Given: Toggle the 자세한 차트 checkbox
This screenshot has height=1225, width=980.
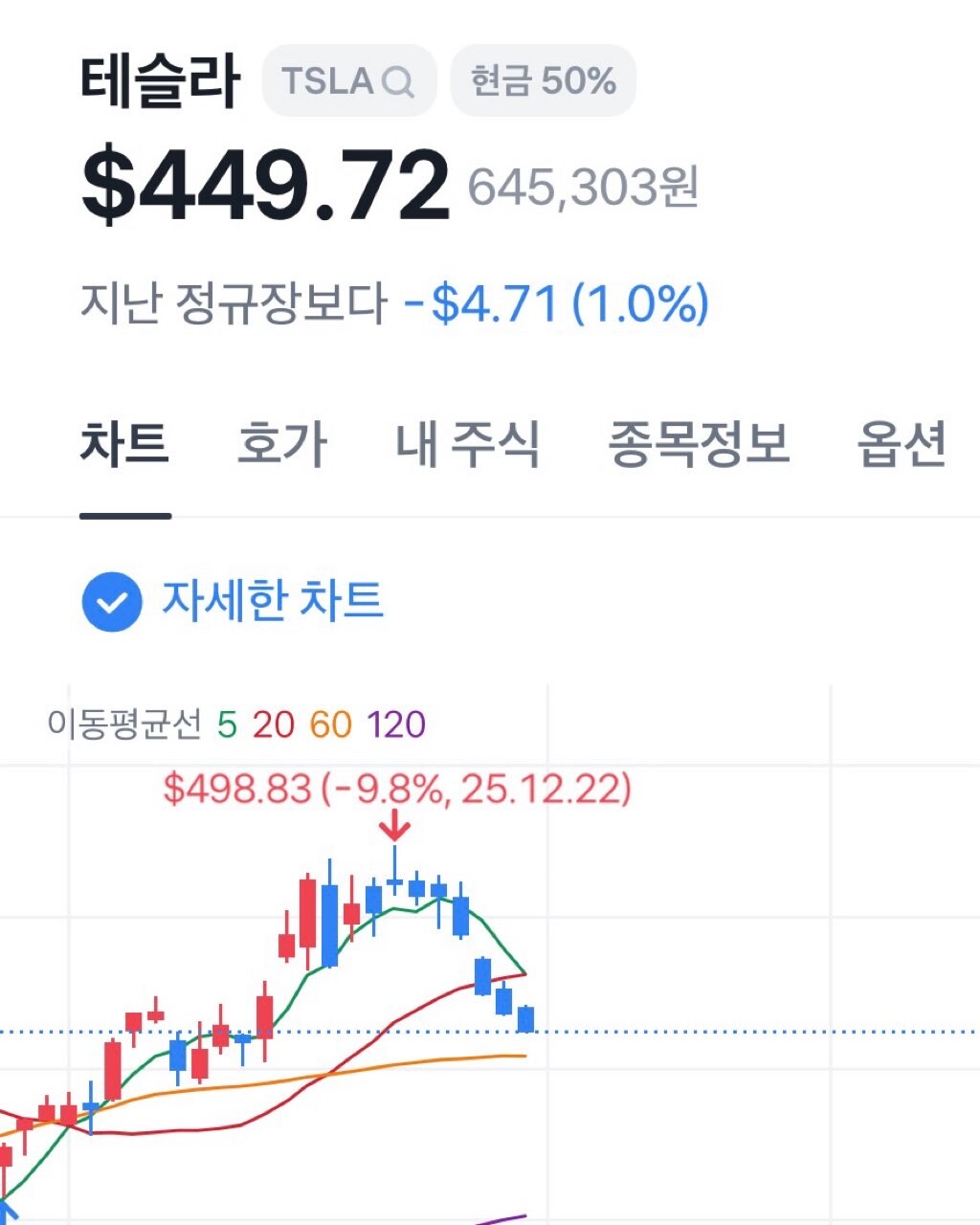Looking at the screenshot, I should [112, 602].
